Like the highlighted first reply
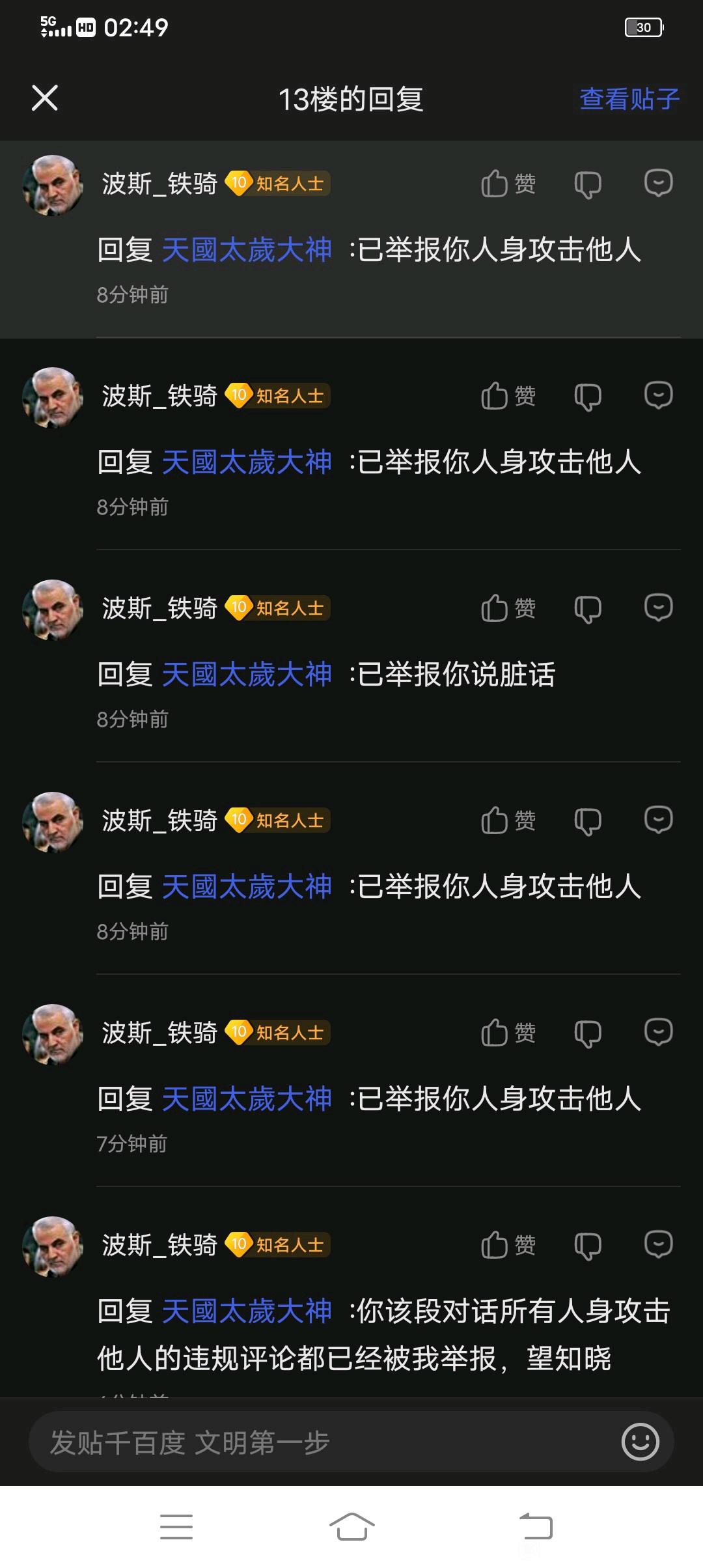The height and width of the screenshot is (1568, 703). (508, 184)
